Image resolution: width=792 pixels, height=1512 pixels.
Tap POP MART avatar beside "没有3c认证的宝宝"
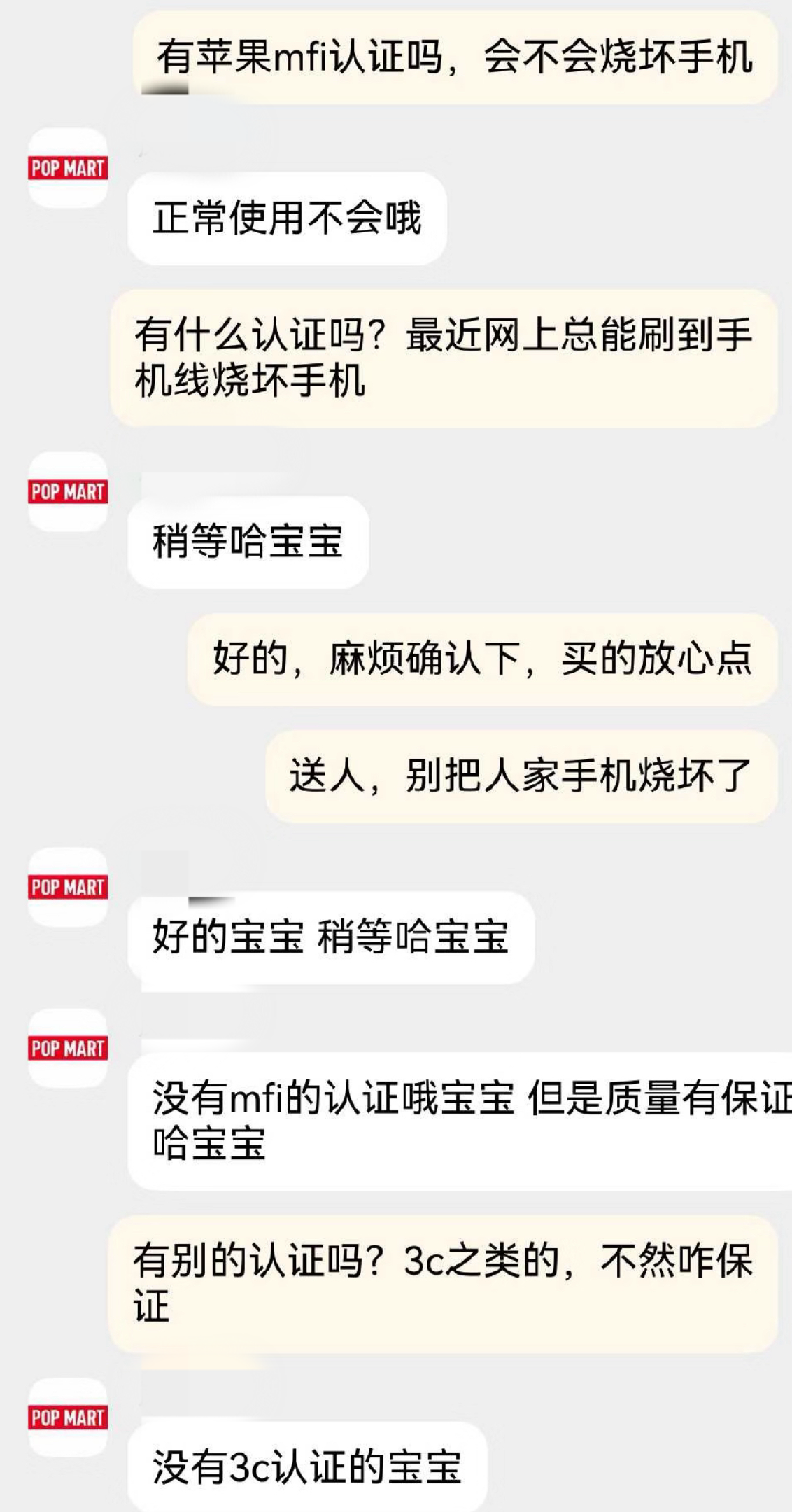68,1417
